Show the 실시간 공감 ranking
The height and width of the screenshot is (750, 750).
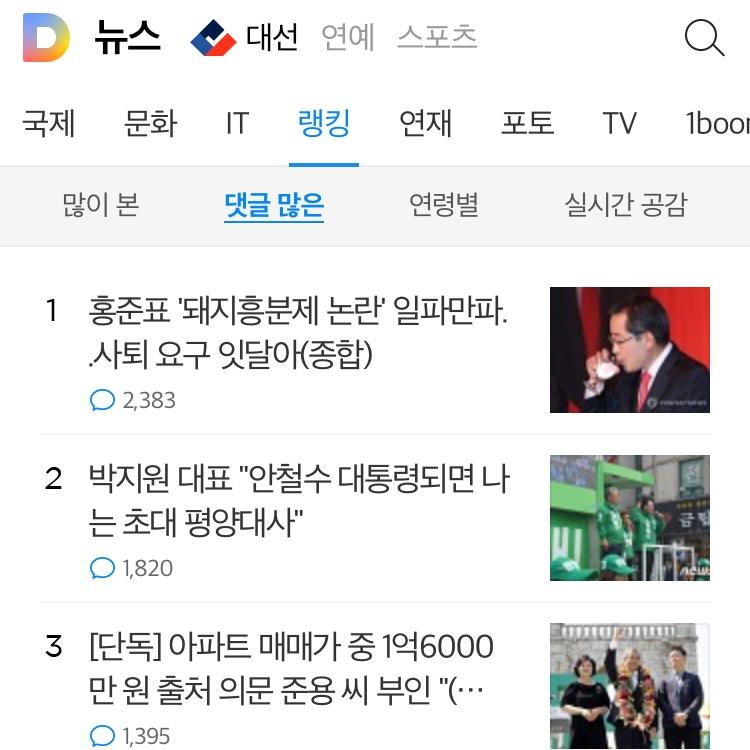click(626, 206)
